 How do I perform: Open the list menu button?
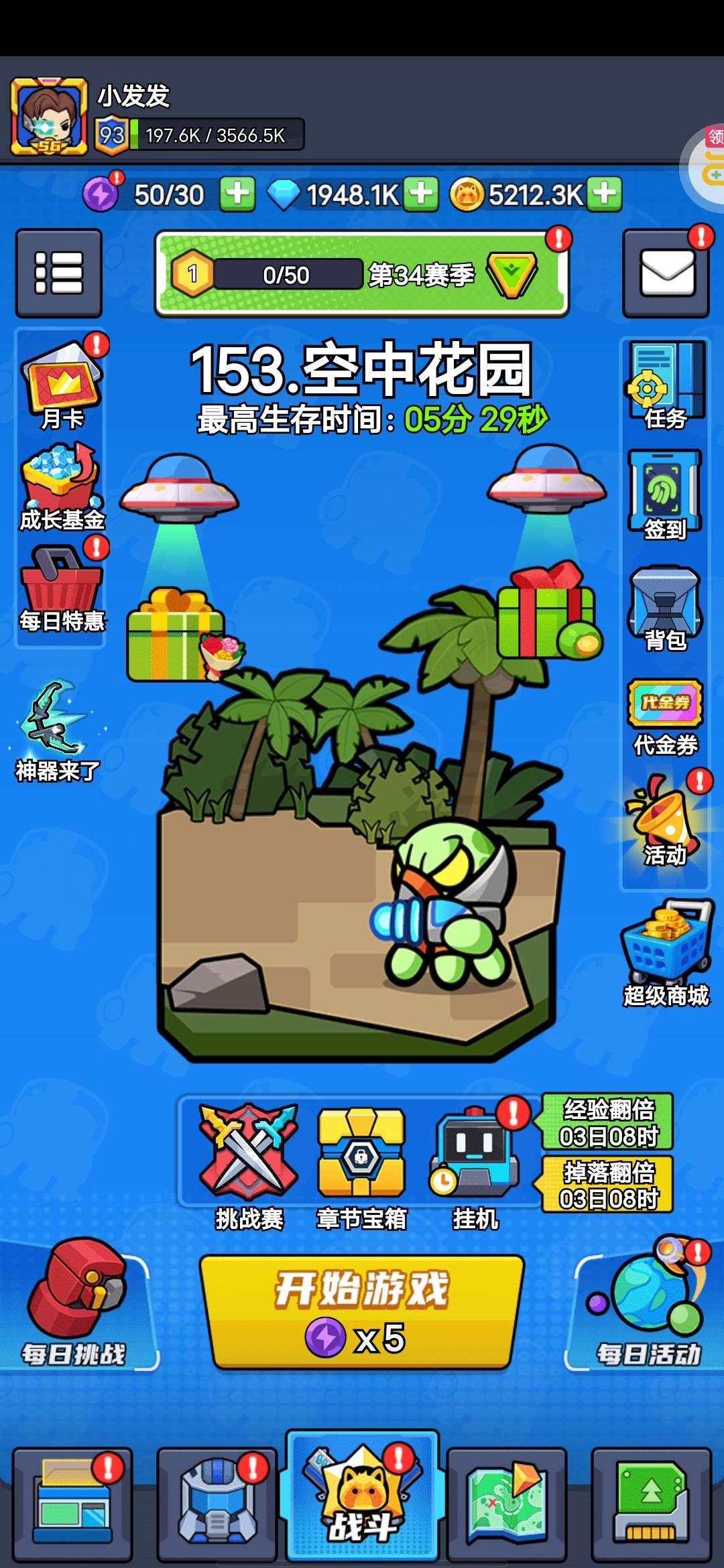click(x=59, y=273)
